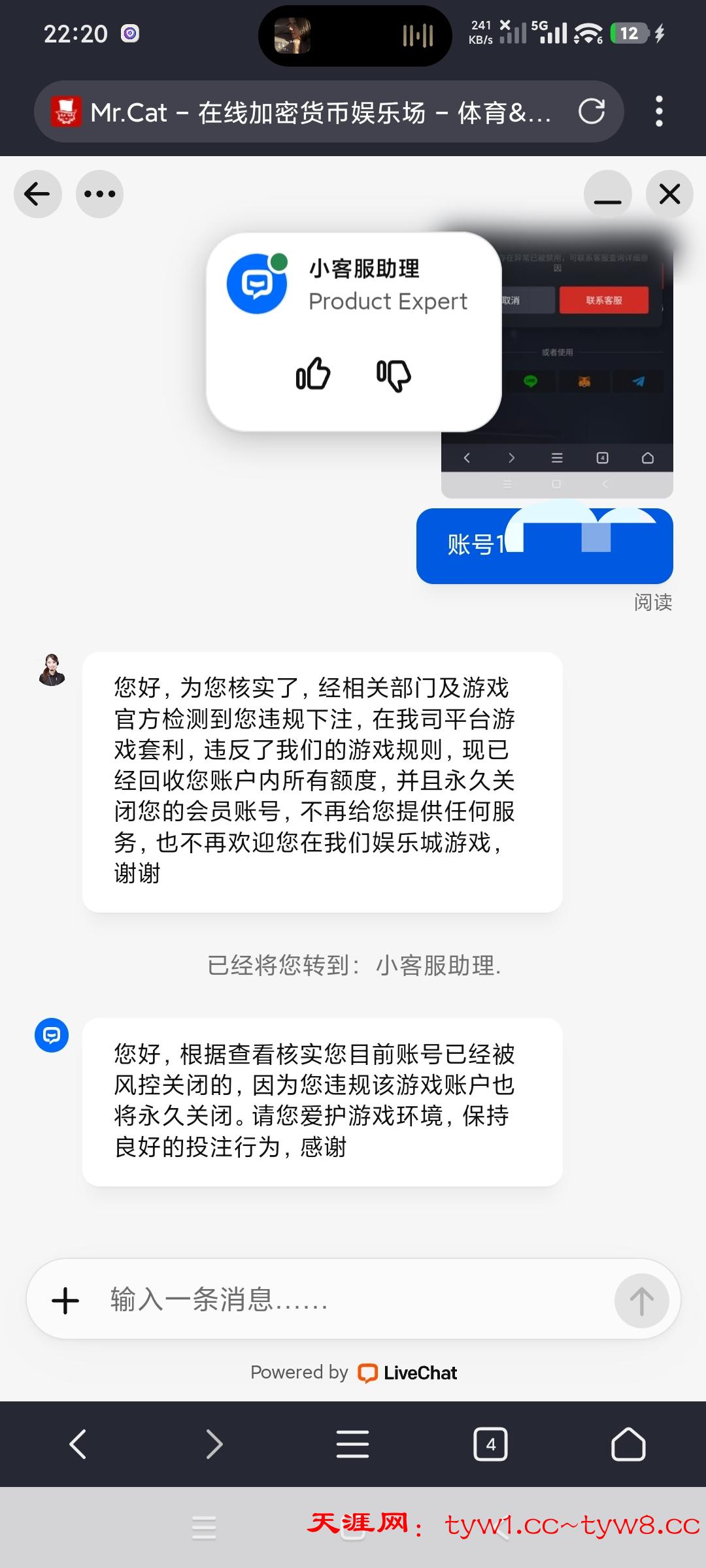Rate the agent with thumbs up
The width and height of the screenshot is (706, 1568).
pos(313,374)
